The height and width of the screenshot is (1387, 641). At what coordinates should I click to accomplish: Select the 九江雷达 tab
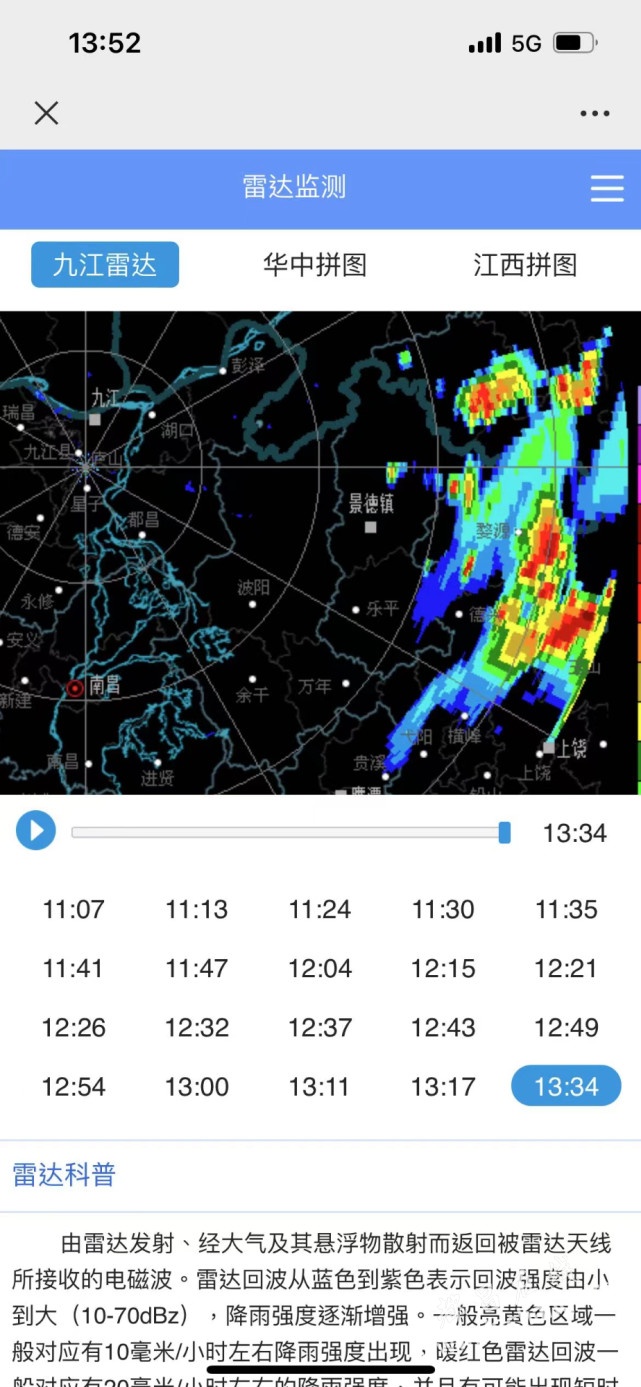pos(105,265)
